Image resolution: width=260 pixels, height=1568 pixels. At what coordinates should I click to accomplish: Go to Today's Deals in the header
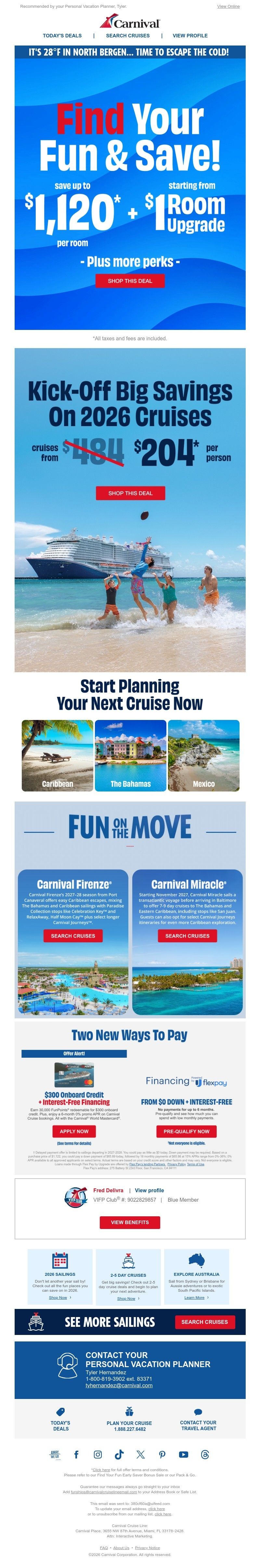tap(62, 36)
